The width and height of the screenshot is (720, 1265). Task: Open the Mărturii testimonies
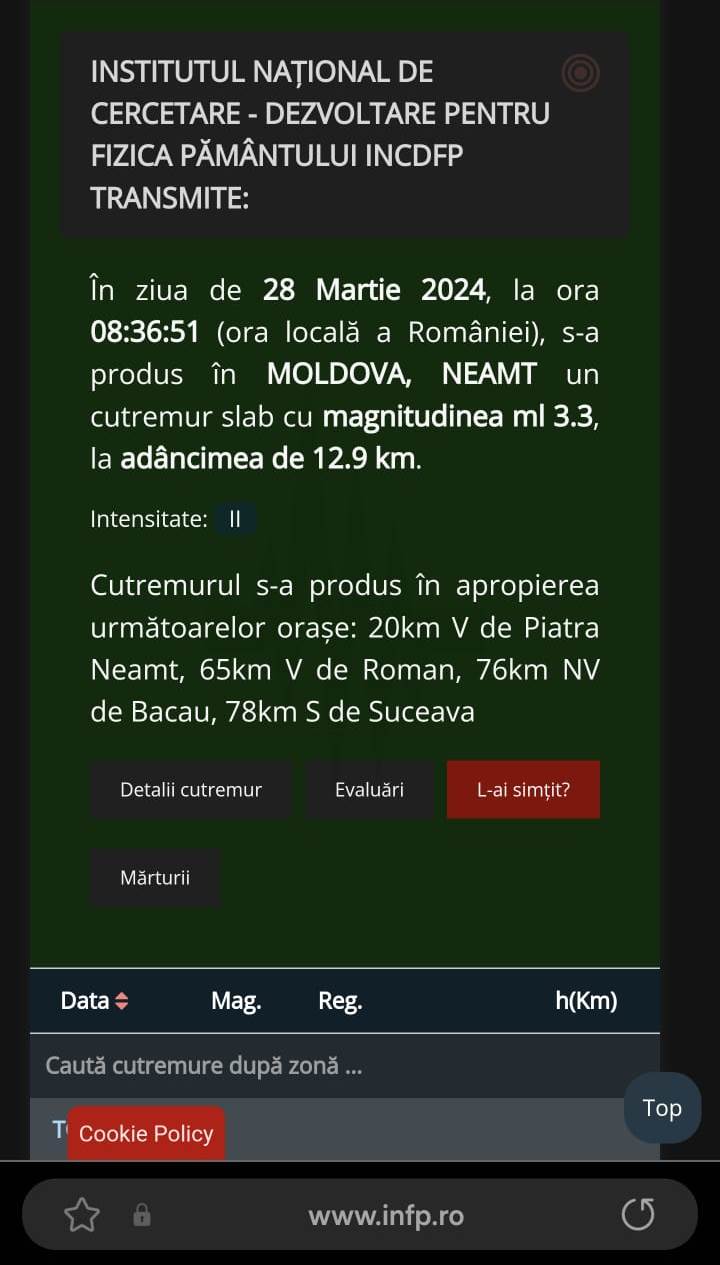155,878
